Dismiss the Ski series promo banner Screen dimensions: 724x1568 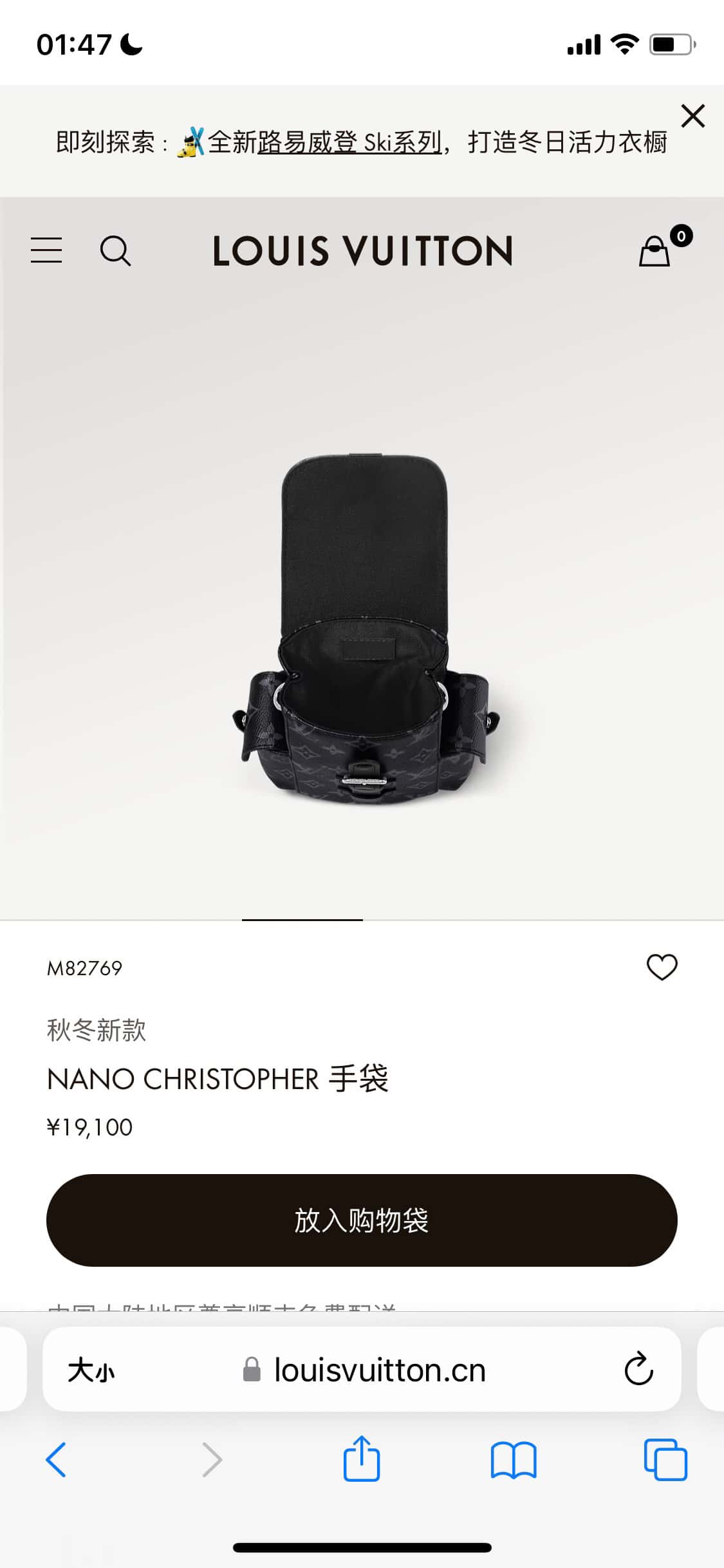692,117
